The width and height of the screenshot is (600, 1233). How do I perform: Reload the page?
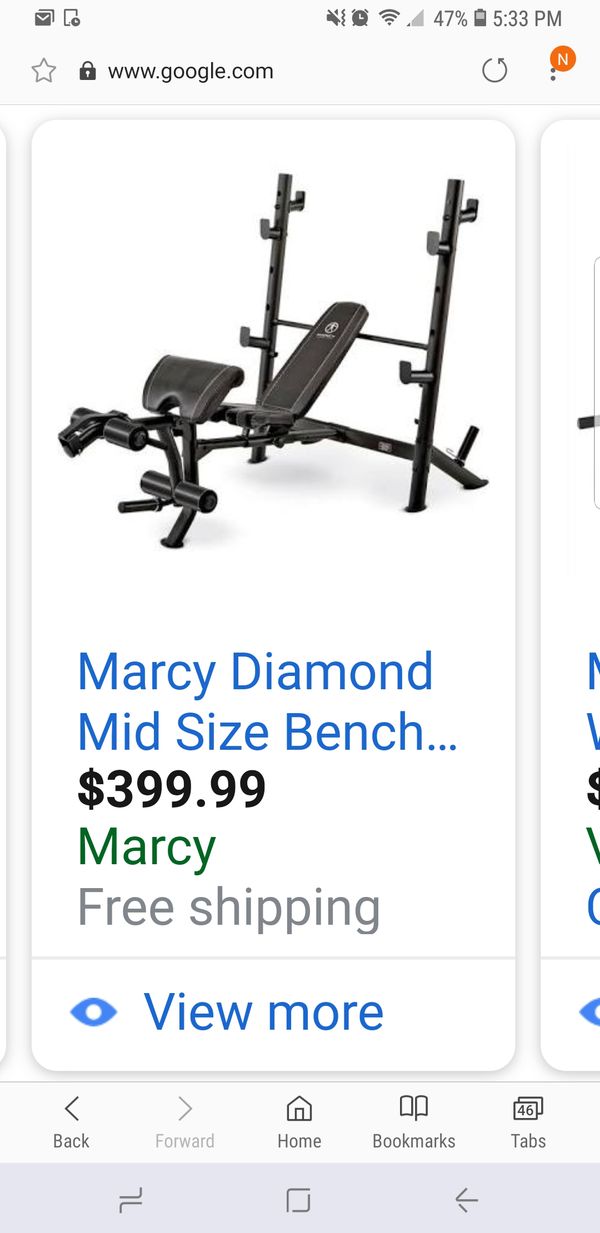[x=494, y=71]
